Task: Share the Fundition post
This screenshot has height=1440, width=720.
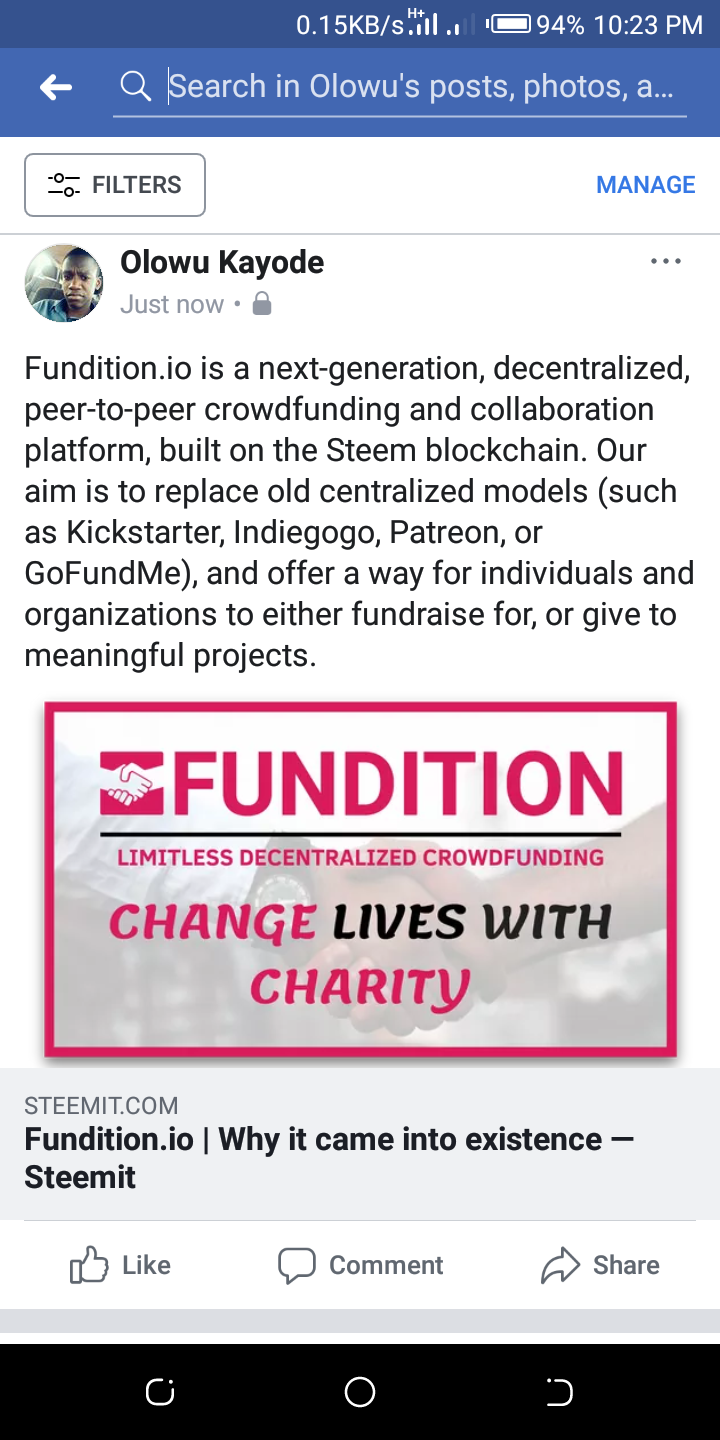Action: [x=600, y=1265]
